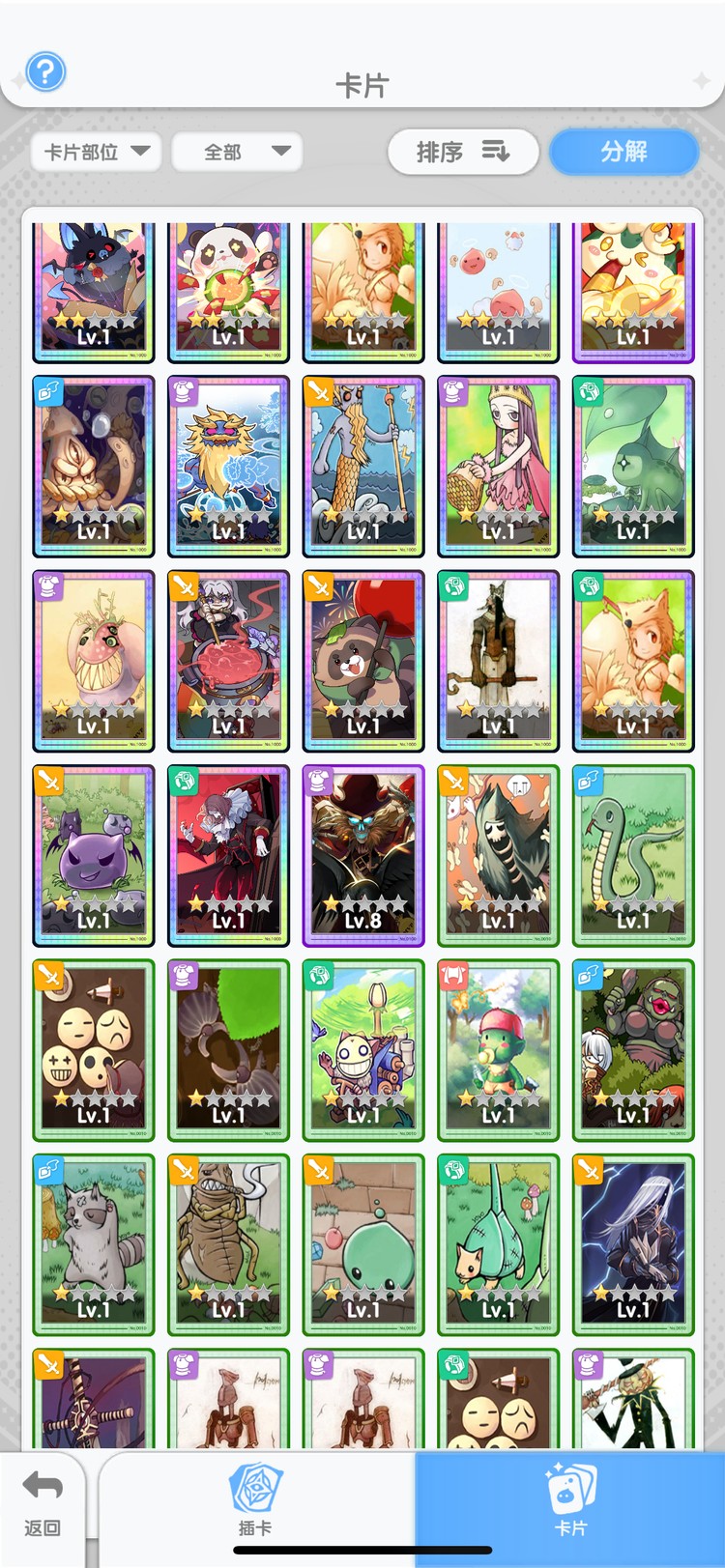Select the four round faces card
The width and height of the screenshot is (725, 1568).
coord(93,1049)
